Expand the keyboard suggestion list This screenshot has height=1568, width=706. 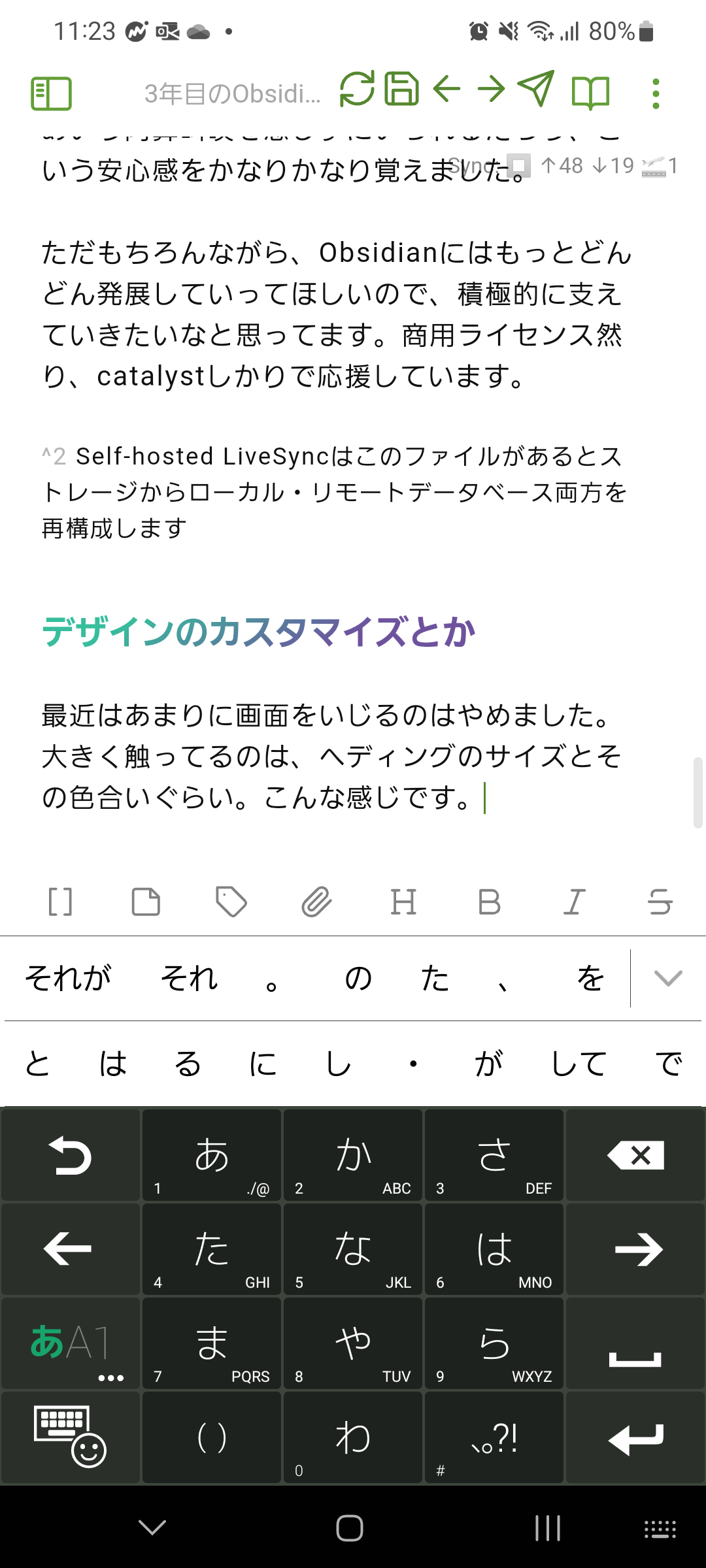coord(668,978)
